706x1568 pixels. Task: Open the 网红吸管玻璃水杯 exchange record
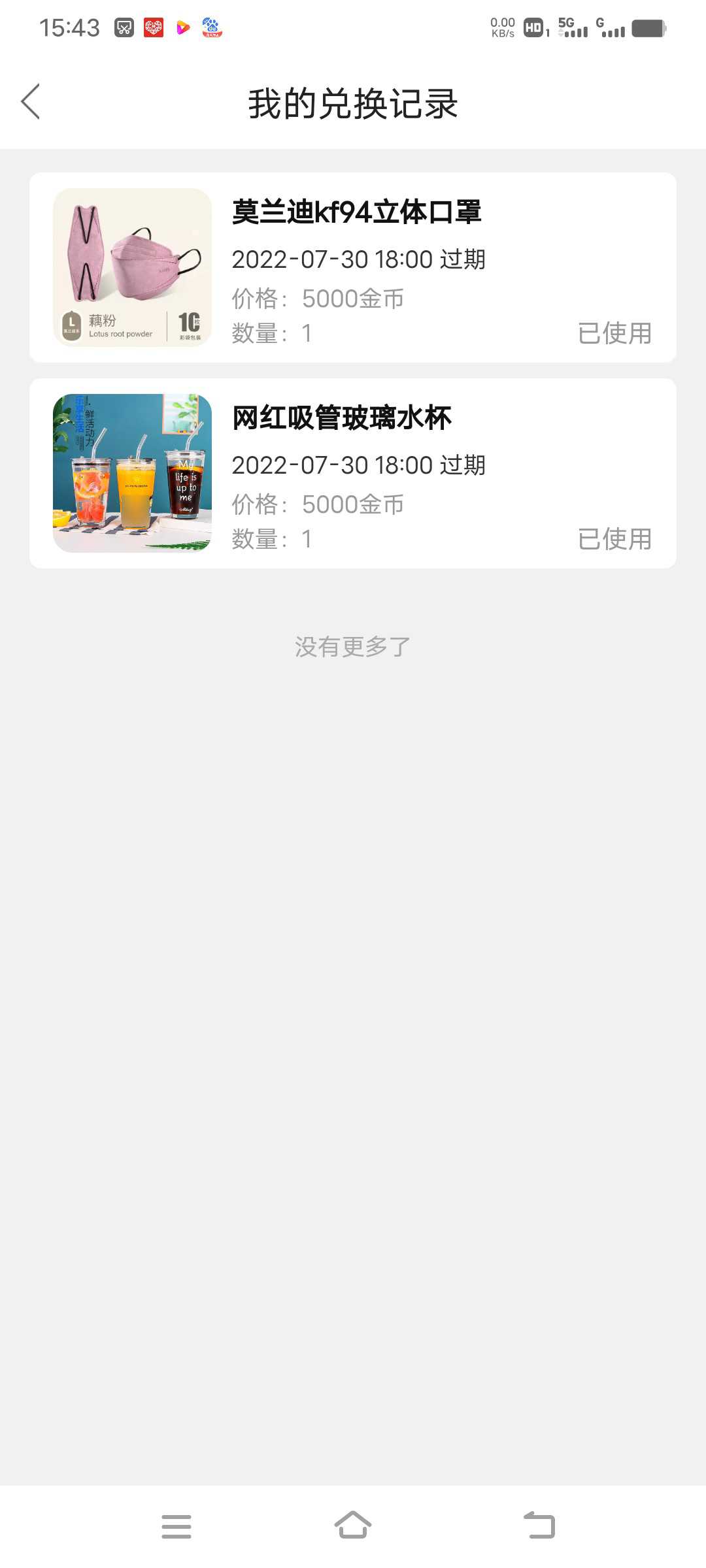point(353,473)
